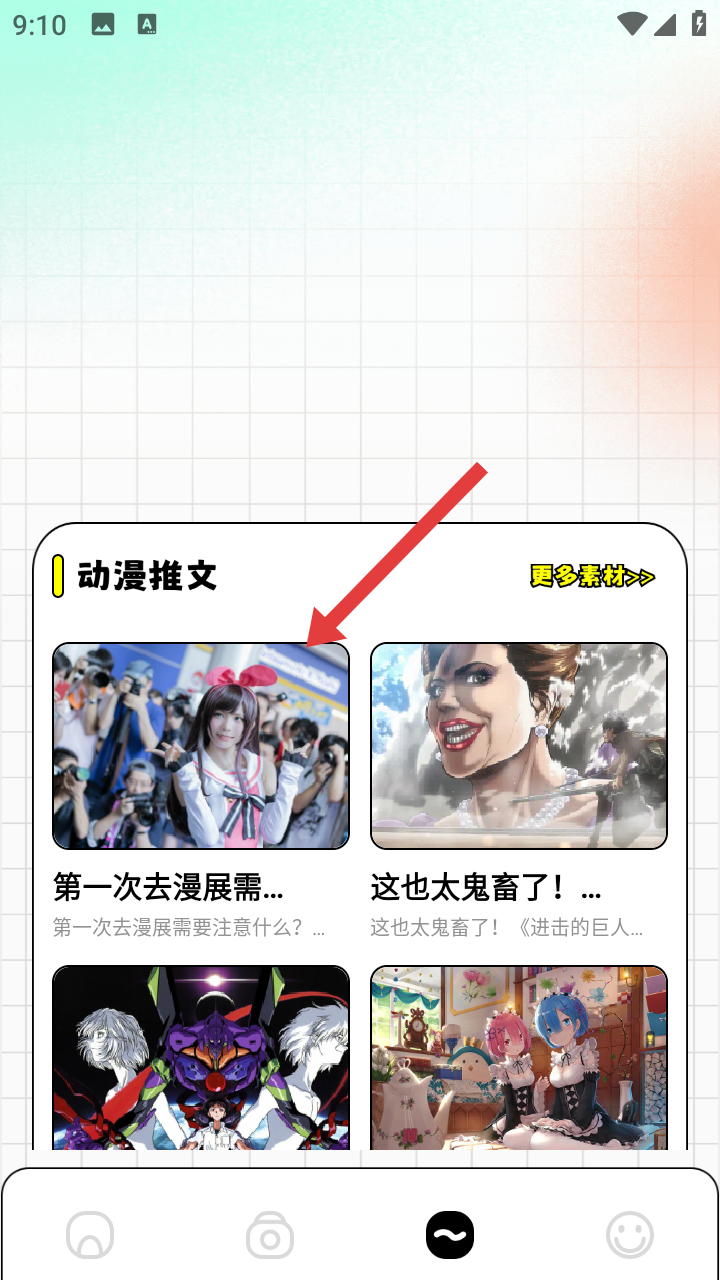720x1280 pixels.
Task: Open the 第一次去漫展需 article card
Action: click(x=201, y=790)
